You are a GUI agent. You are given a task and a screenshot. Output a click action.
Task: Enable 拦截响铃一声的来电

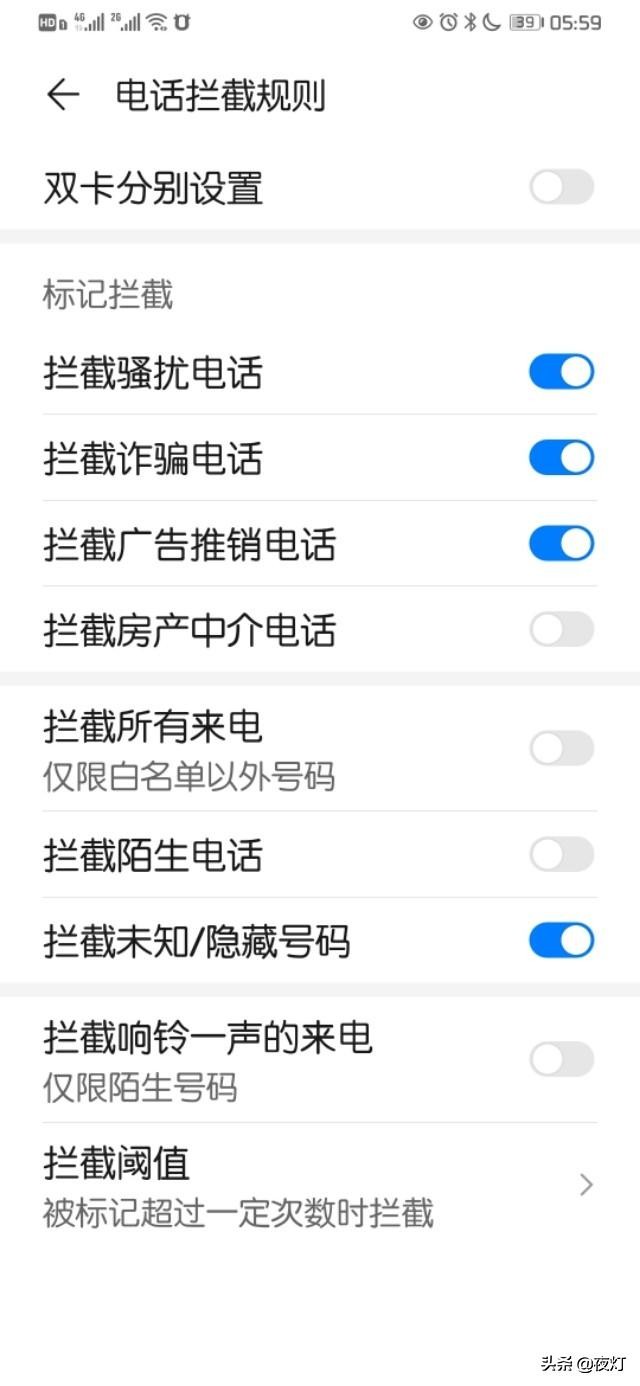coord(562,1060)
